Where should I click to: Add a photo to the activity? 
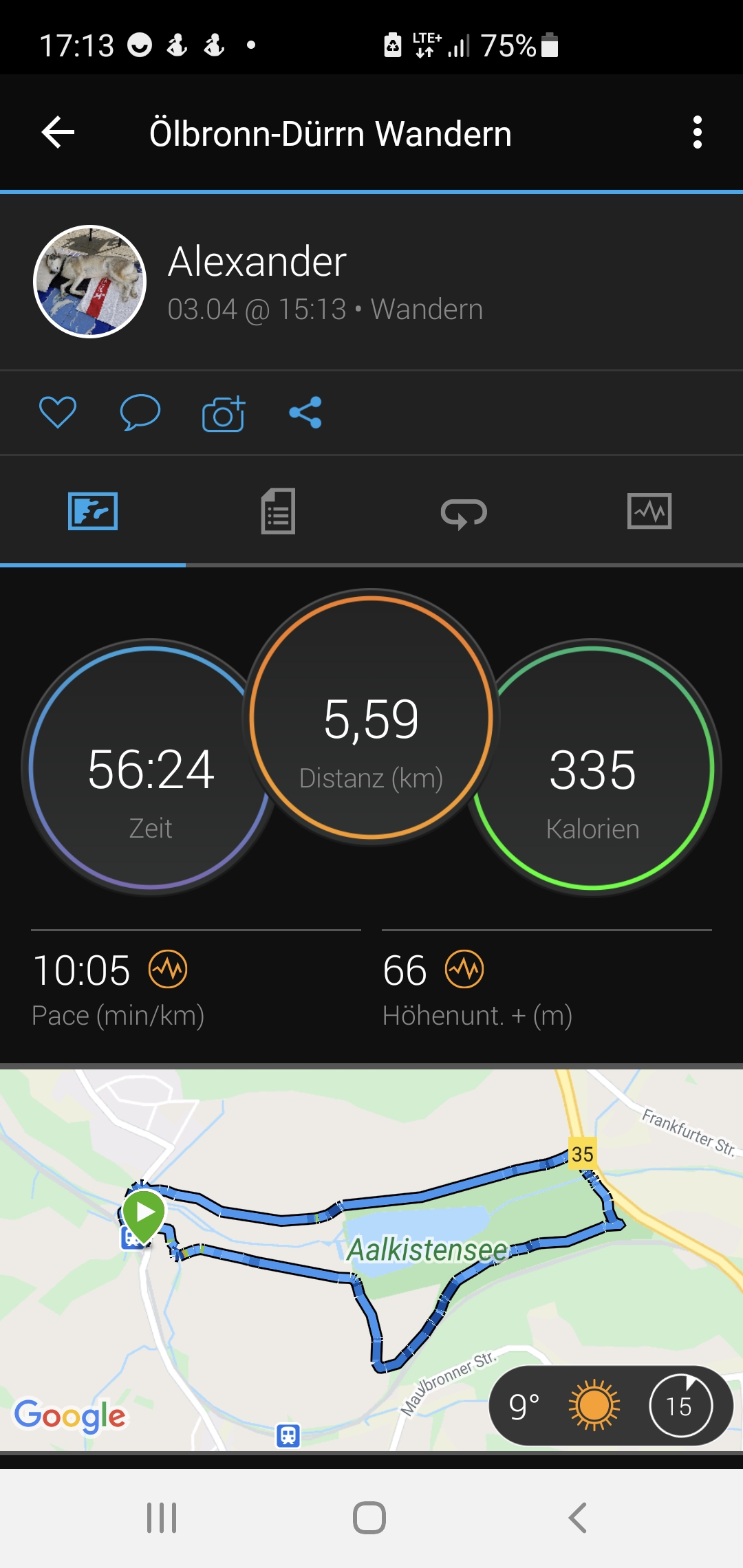[x=224, y=413]
